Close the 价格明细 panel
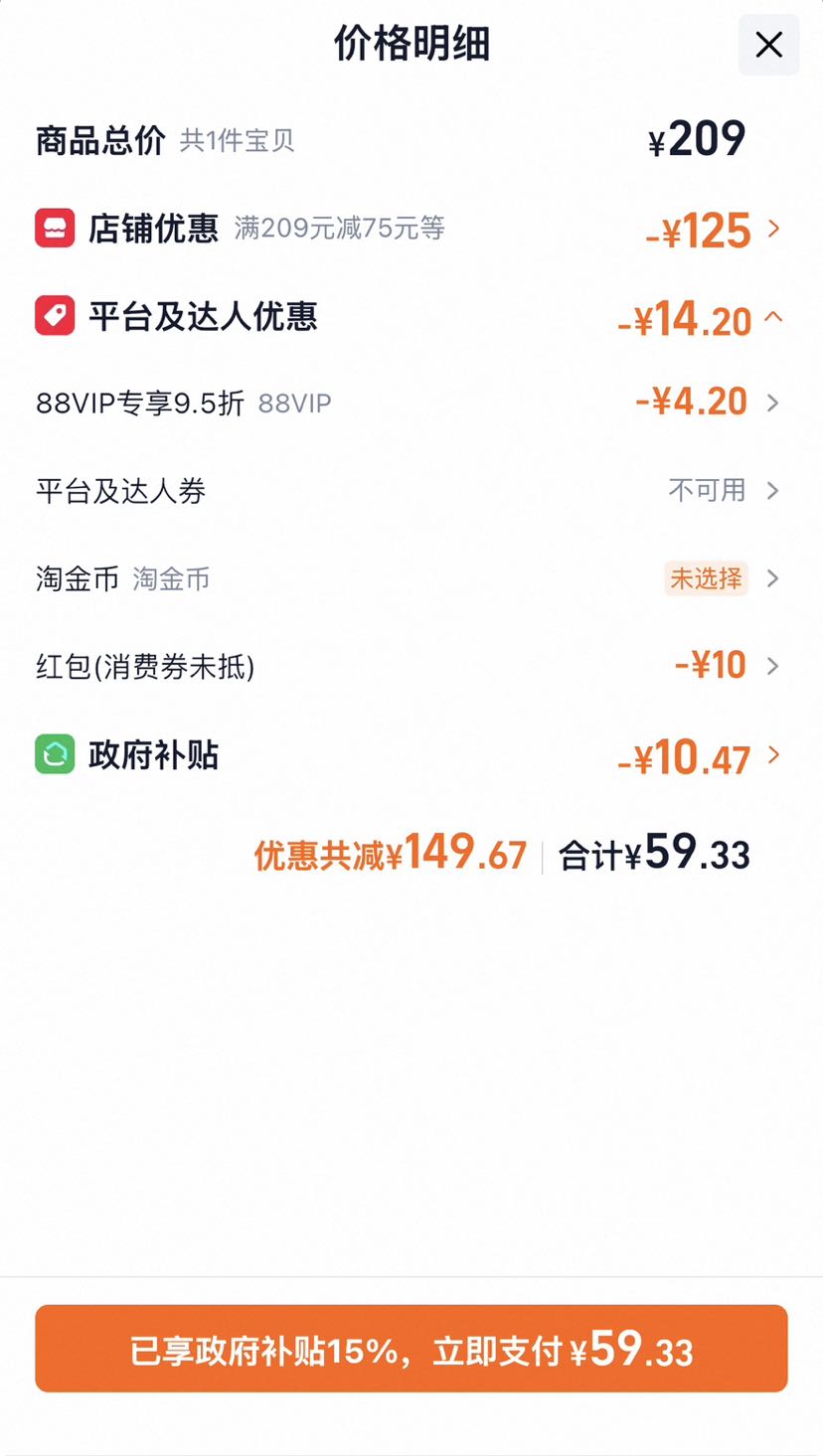Viewport: 823px width, 1456px height. pos(768,45)
